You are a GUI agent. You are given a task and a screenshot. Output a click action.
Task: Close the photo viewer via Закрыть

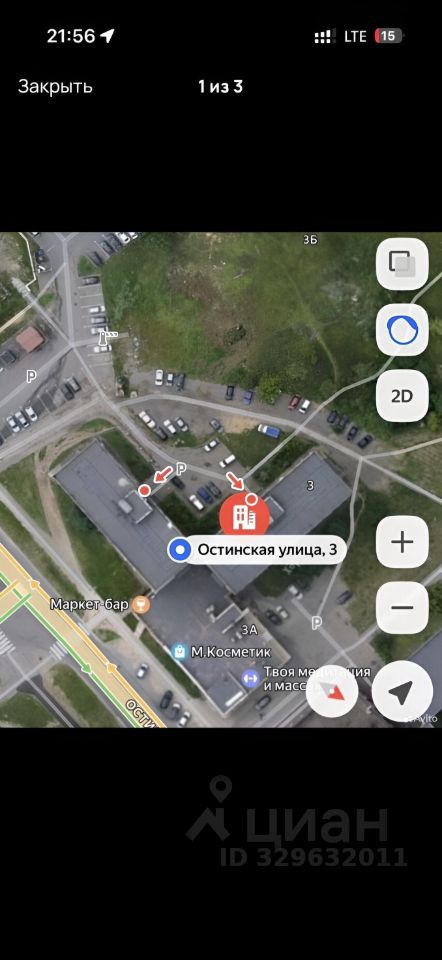55,86
